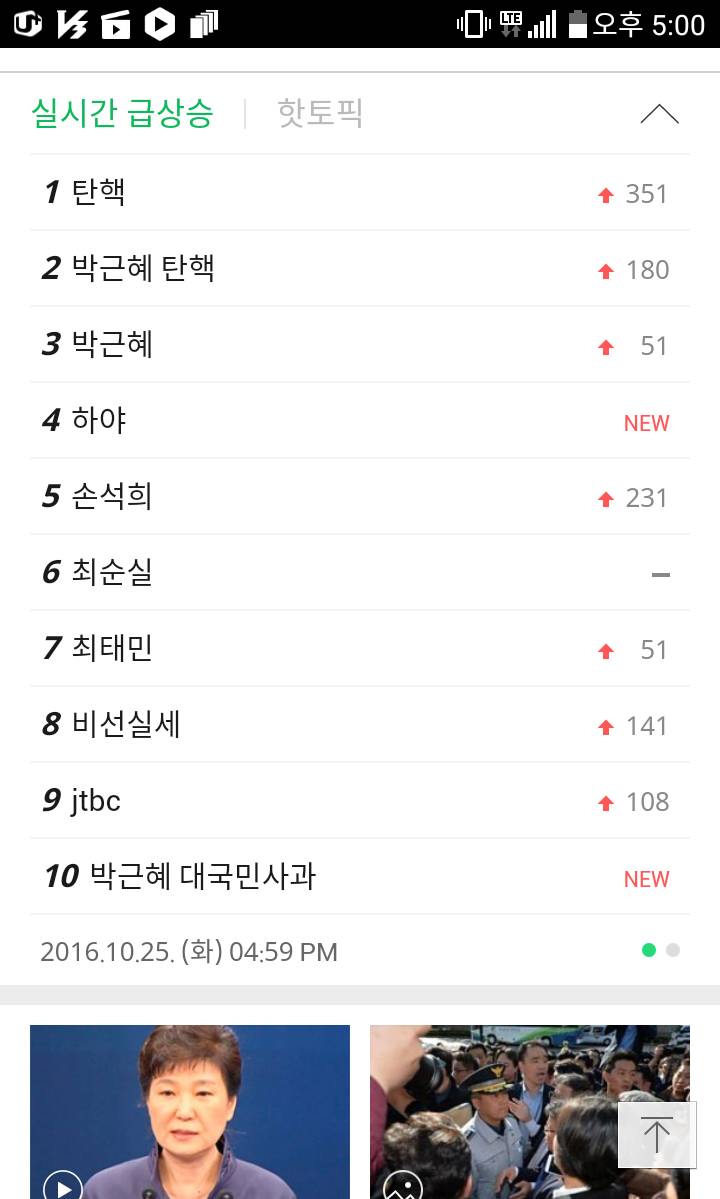
Task: Open the news video thumbnail of the speech
Action: pos(190,1110)
